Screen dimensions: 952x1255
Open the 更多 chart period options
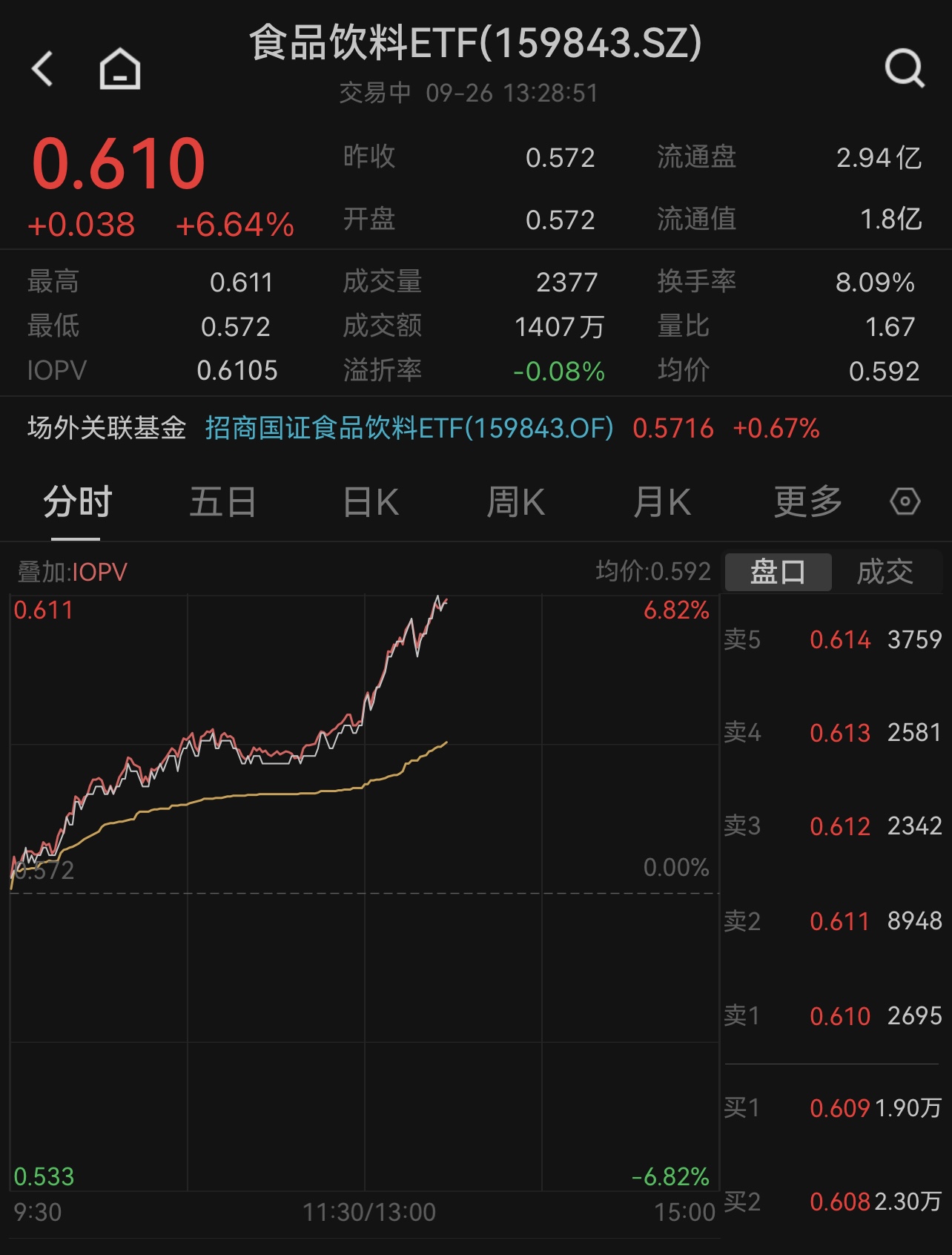click(808, 502)
